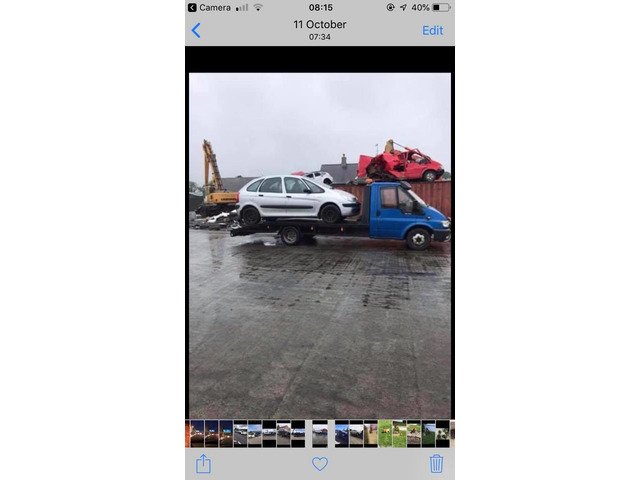The width and height of the screenshot is (640, 480).
Task: Share the photo
Action: (x=204, y=463)
